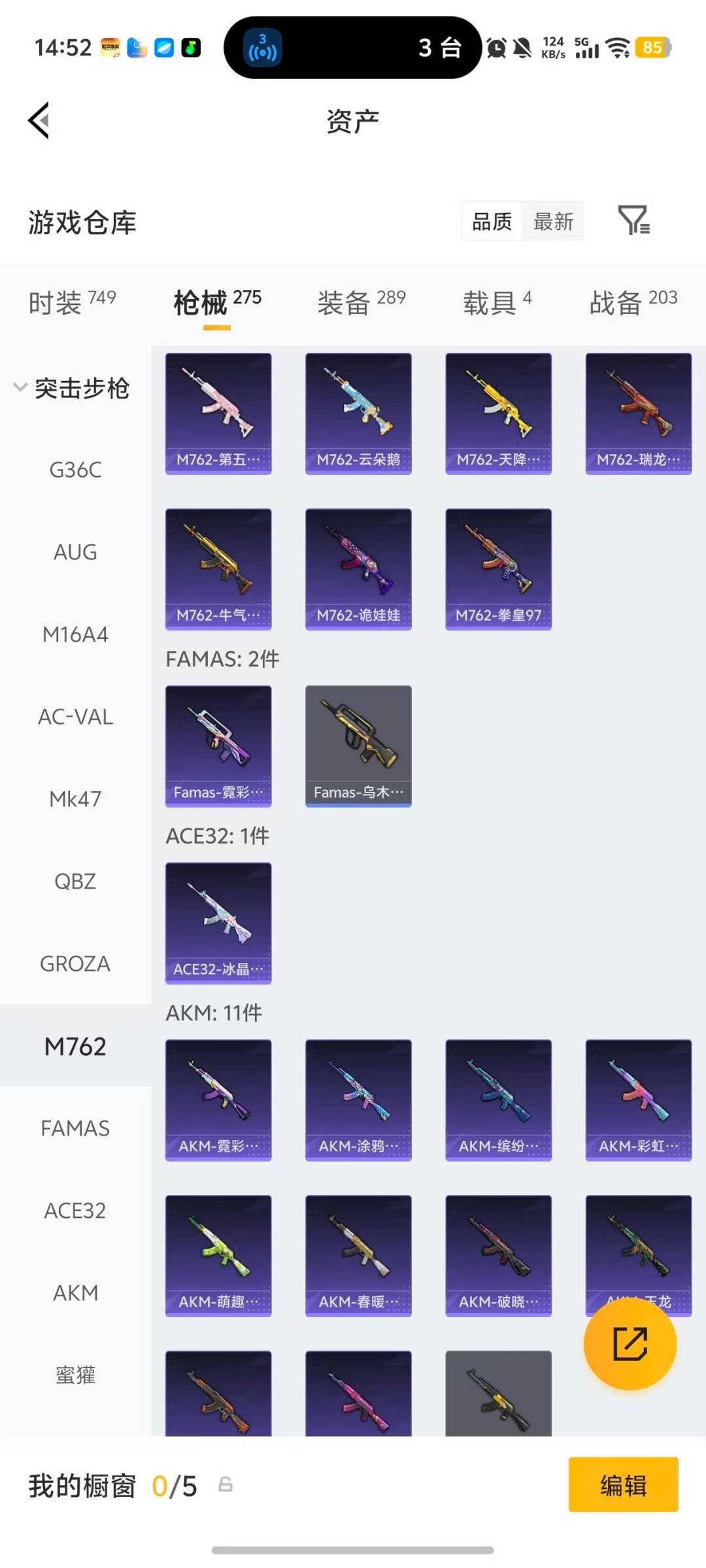Open the M762-云朵鹅 skin
The height and width of the screenshot is (1568, 706).
(x=358, y=414)
